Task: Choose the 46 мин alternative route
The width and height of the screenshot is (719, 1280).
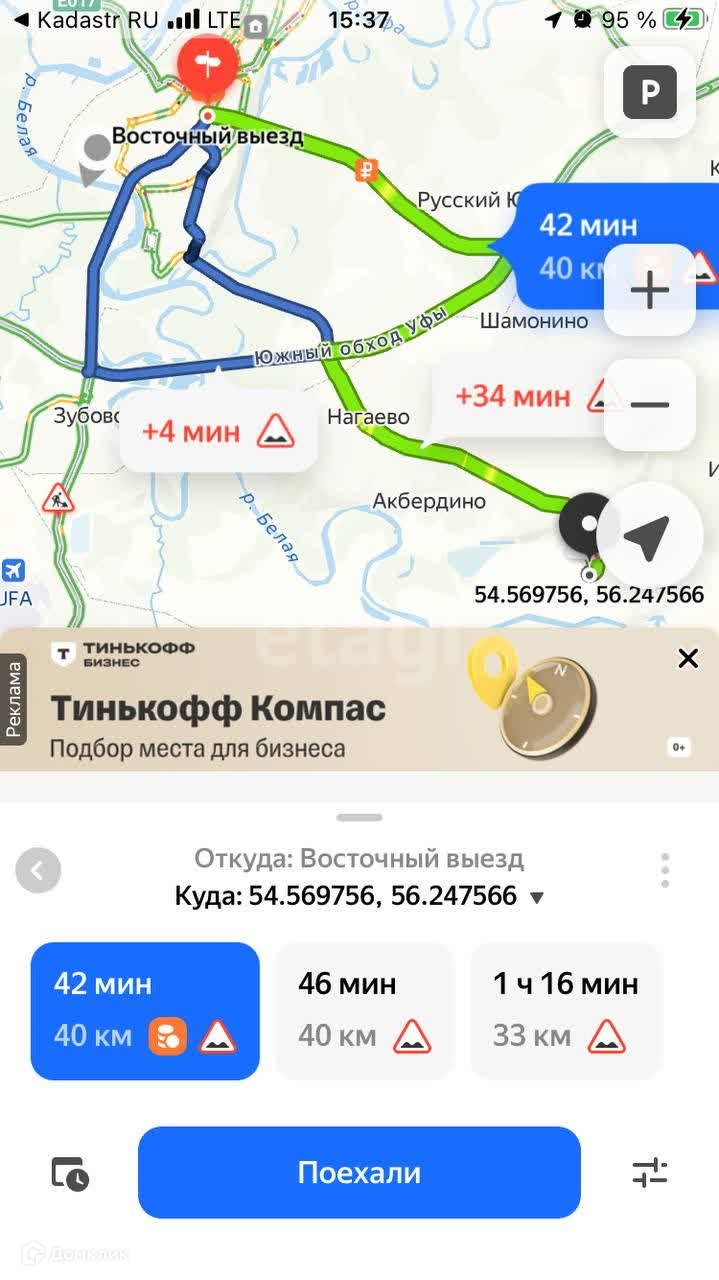Action: [364, 1010]
